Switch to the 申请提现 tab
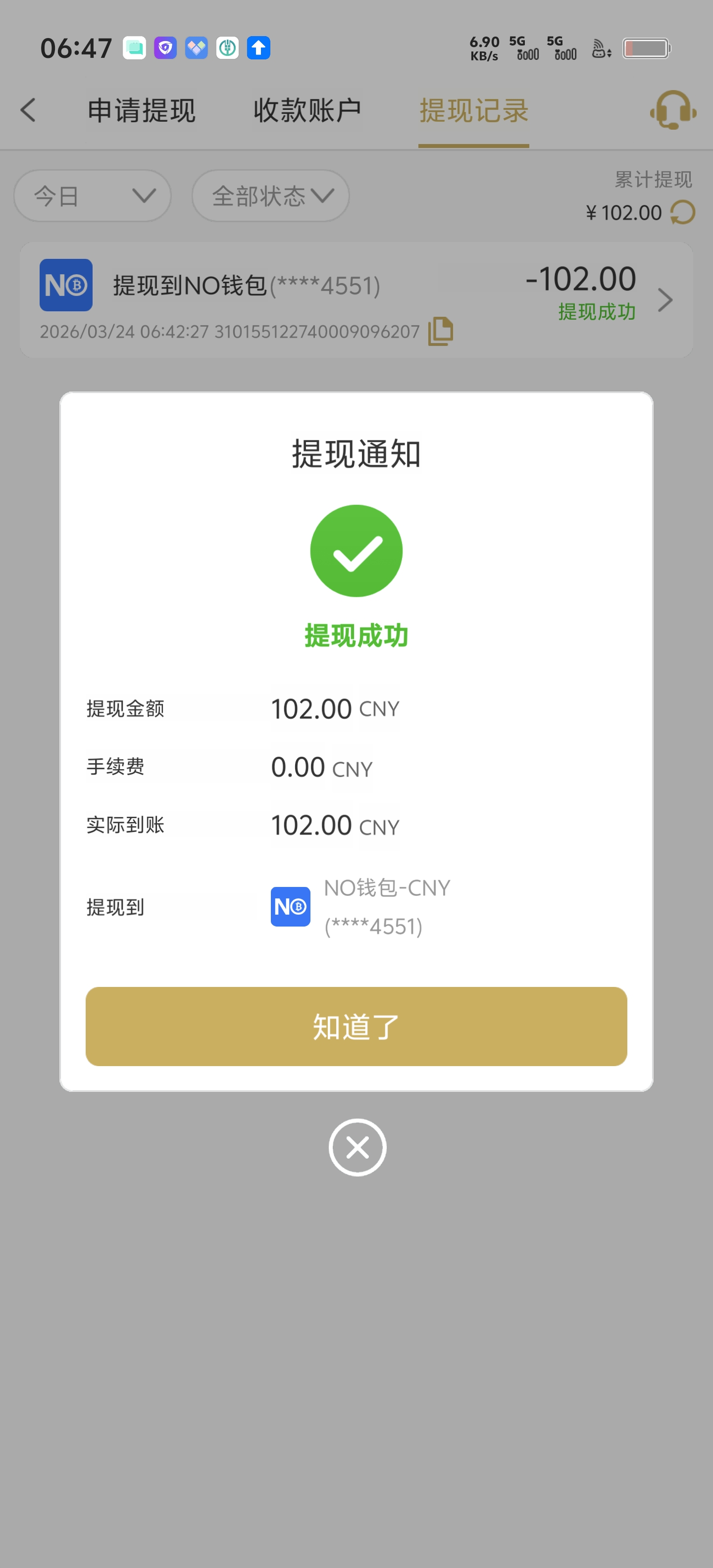713x1568 pixels. point(141,111)
